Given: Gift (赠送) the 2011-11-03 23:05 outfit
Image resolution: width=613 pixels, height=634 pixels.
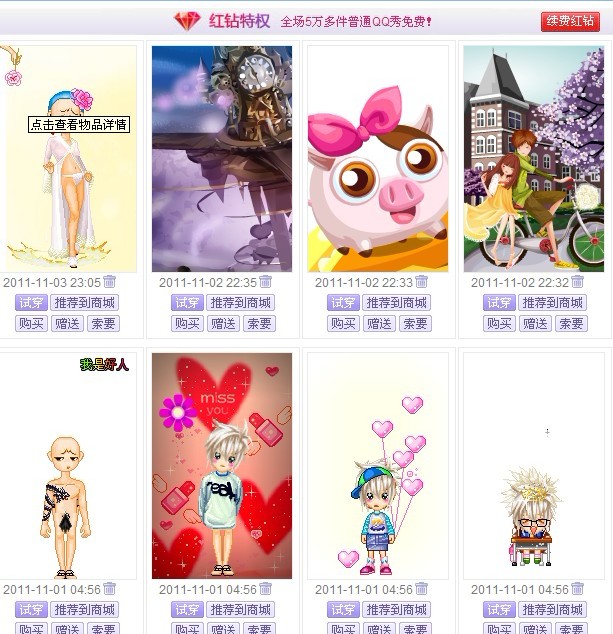Looking at the screenshot, I should pos(66,324).
